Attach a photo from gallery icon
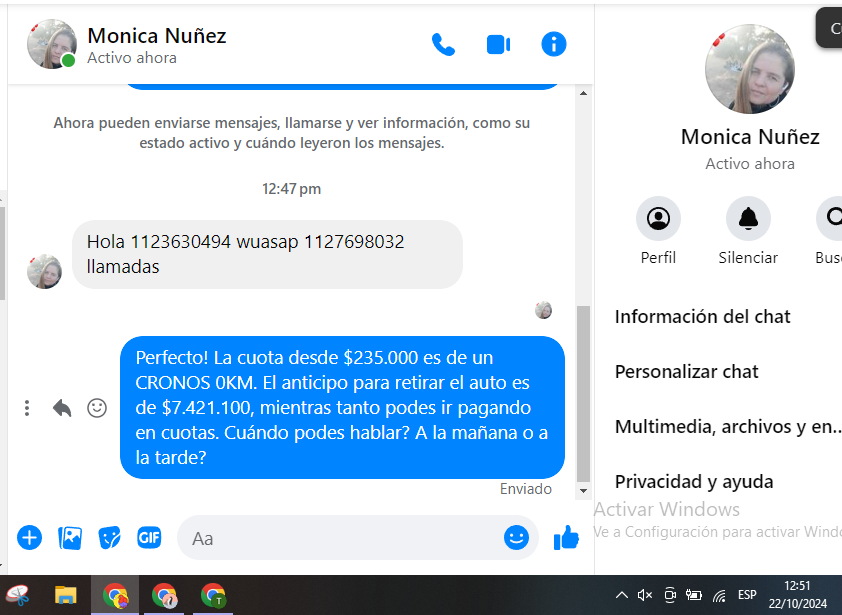The height and width of the screenshot is (615, 842). coord(70,538)
